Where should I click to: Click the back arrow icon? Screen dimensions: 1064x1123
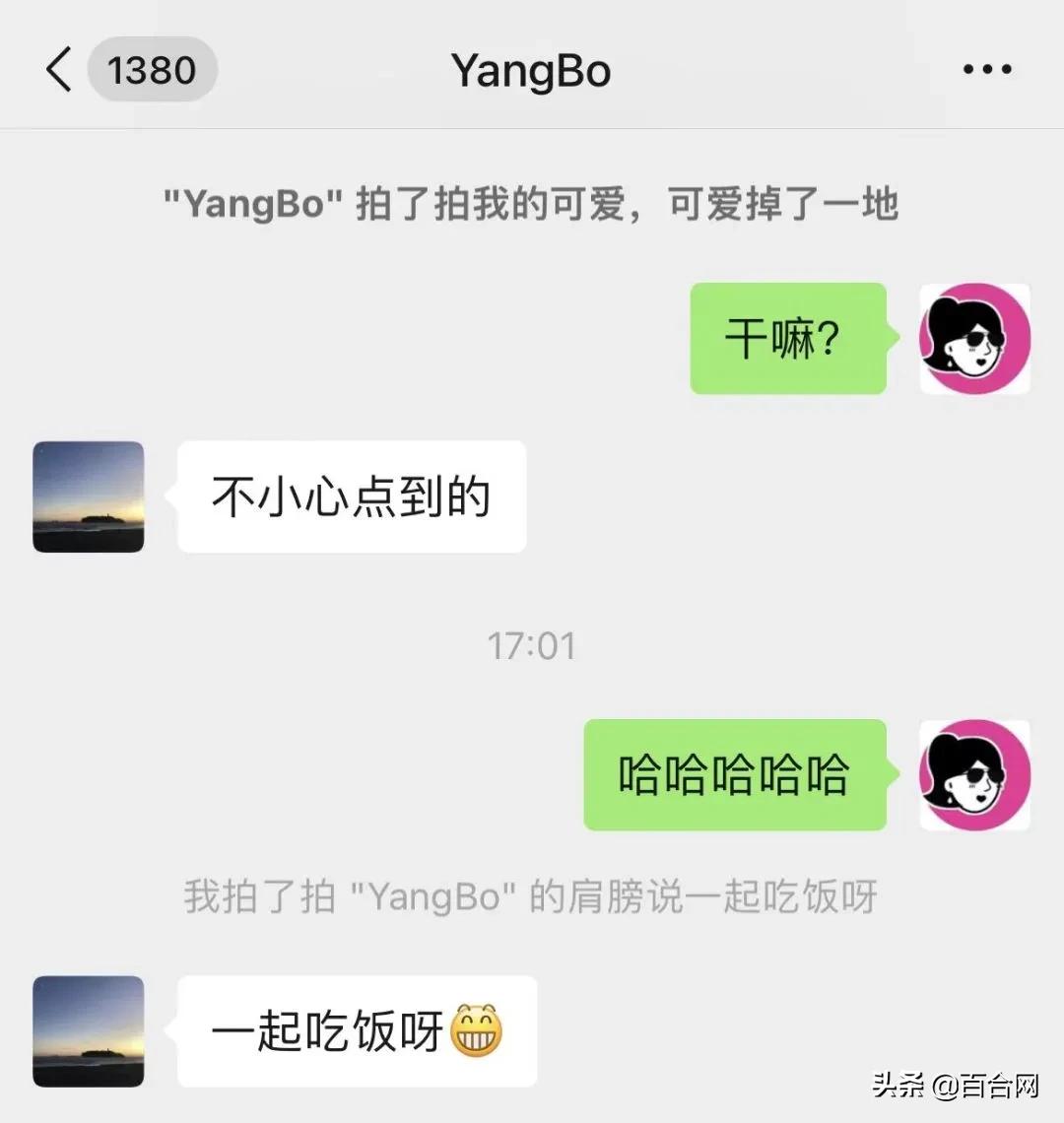coord(56,69)
